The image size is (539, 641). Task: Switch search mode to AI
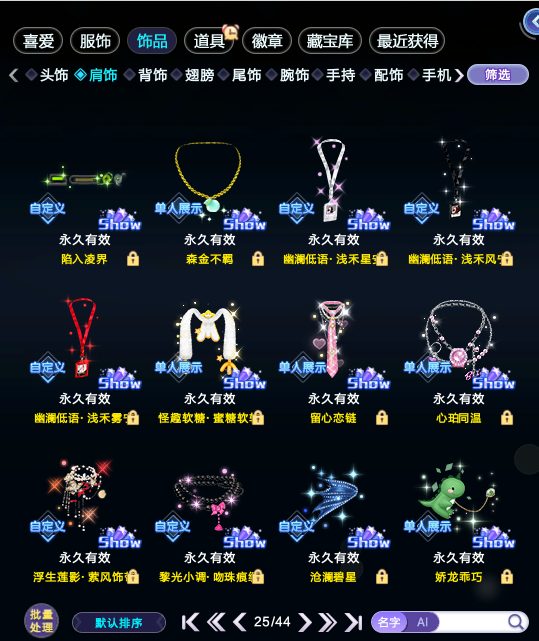(x=422, y=622)
